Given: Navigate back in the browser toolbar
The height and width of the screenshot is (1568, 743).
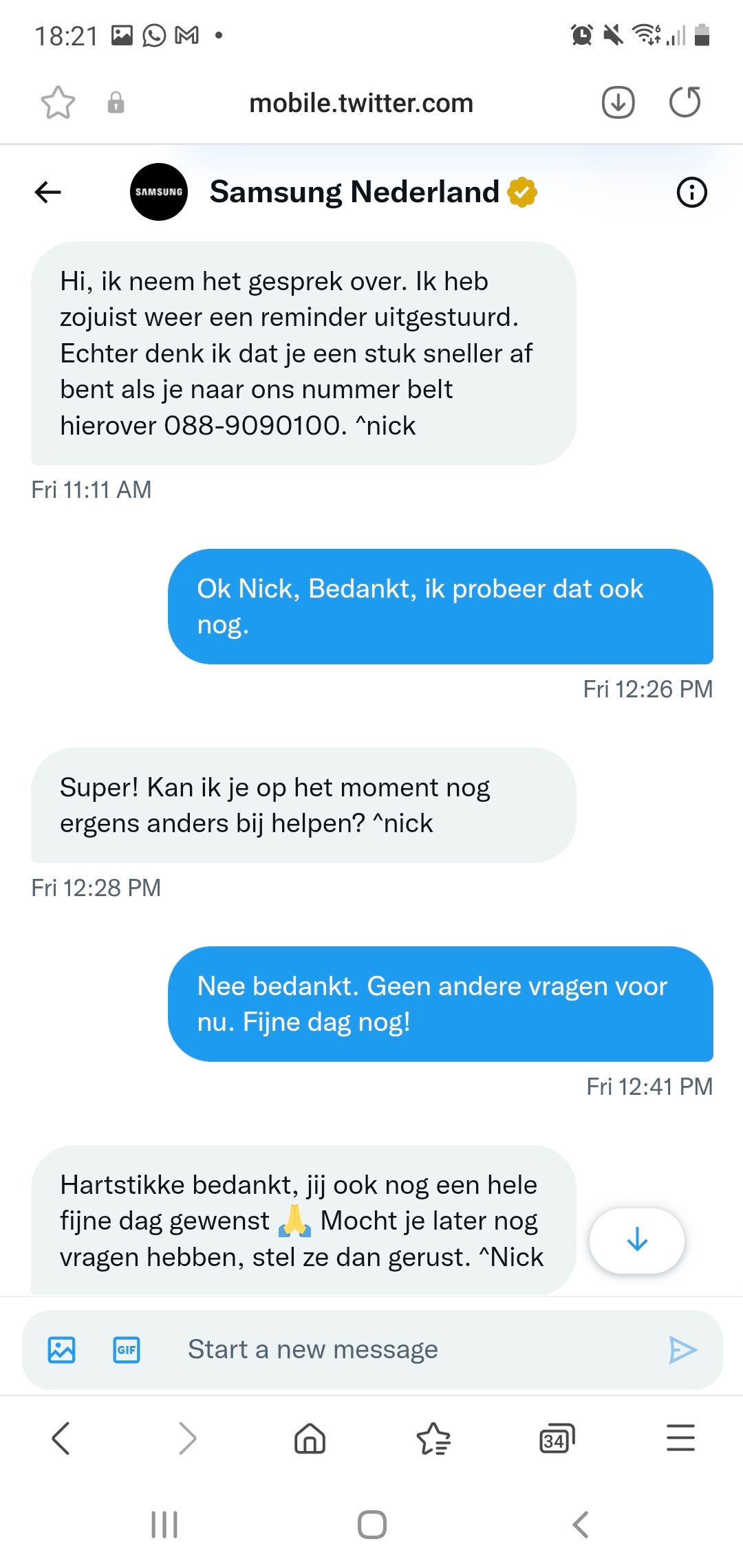Looking at the screenshot, I should (x=61, y=1438).
